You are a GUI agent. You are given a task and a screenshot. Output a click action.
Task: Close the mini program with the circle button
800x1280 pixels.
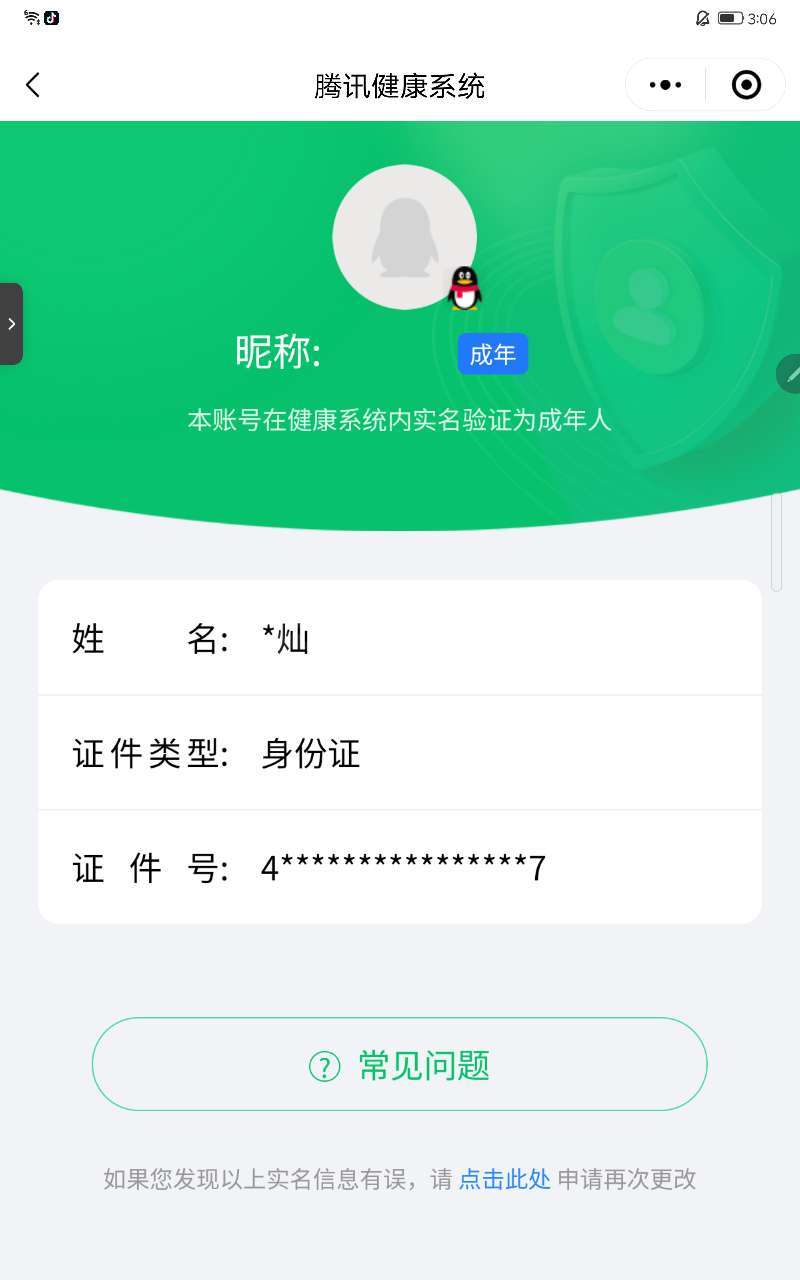746,85
